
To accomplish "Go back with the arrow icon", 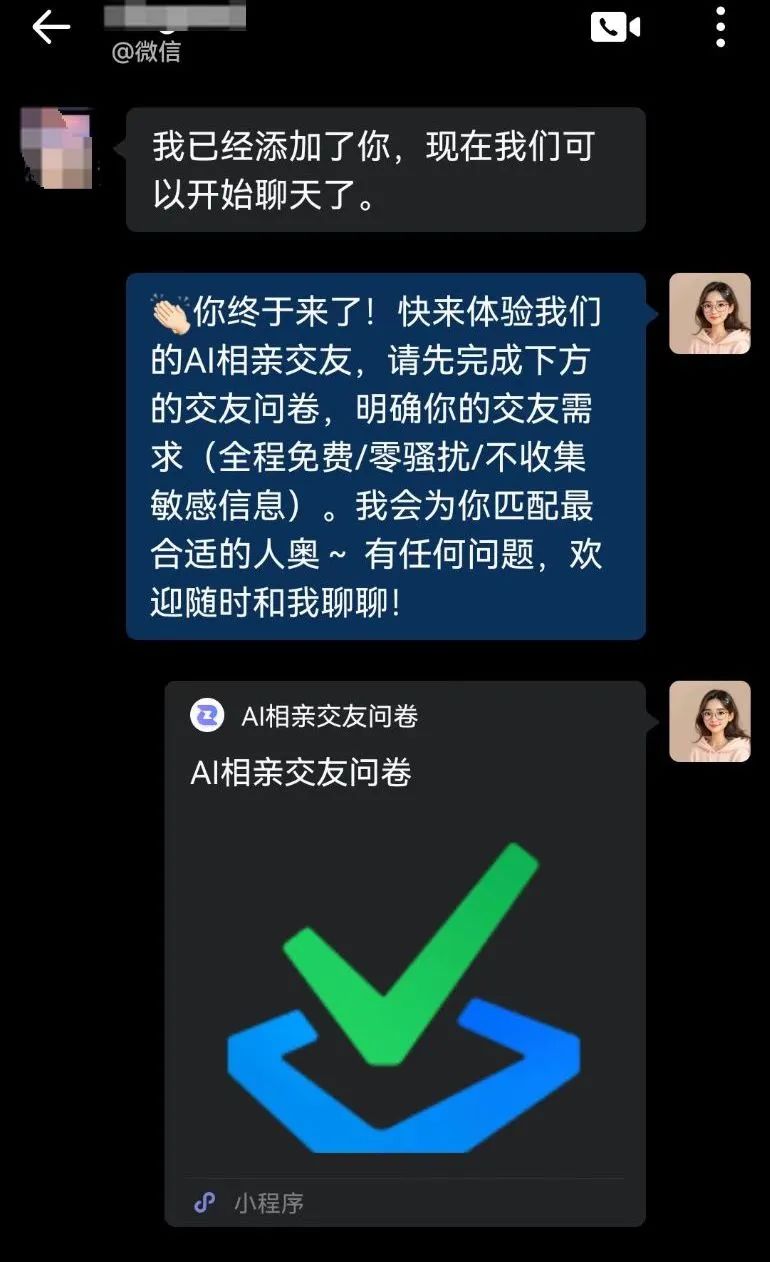I will pyautogui.click(x=51, y=27).
